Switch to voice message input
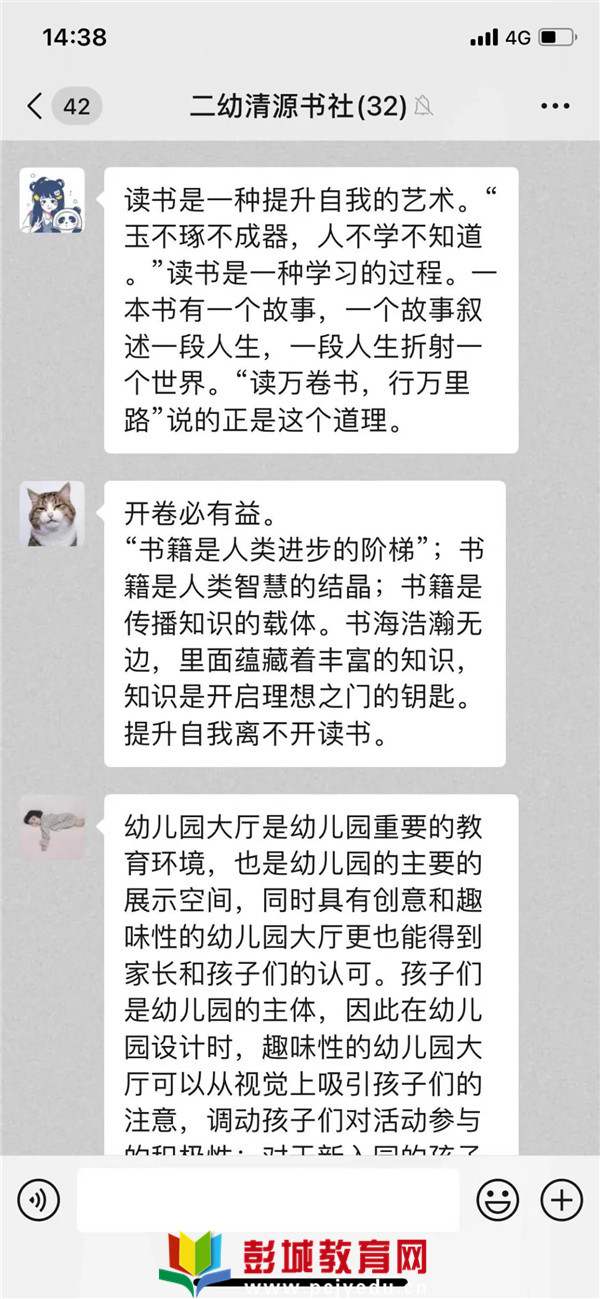Image resolution: width=600 pixels, height=1299 pixels. coord(38,1198)
